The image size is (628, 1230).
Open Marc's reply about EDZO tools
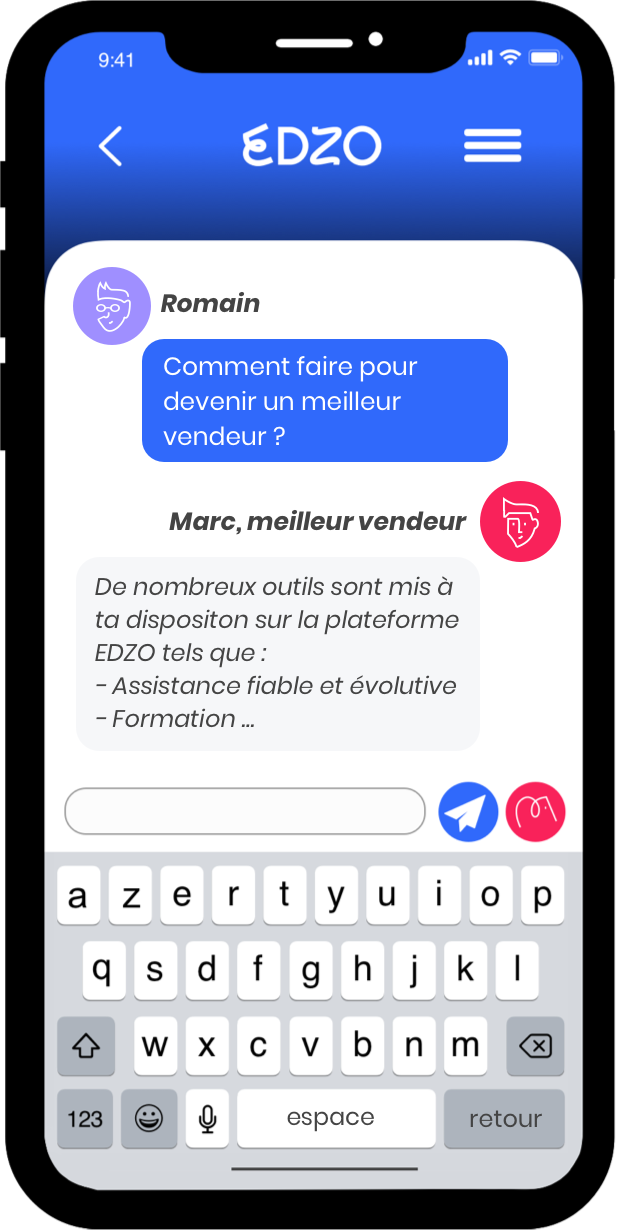(x=278, y=654)
